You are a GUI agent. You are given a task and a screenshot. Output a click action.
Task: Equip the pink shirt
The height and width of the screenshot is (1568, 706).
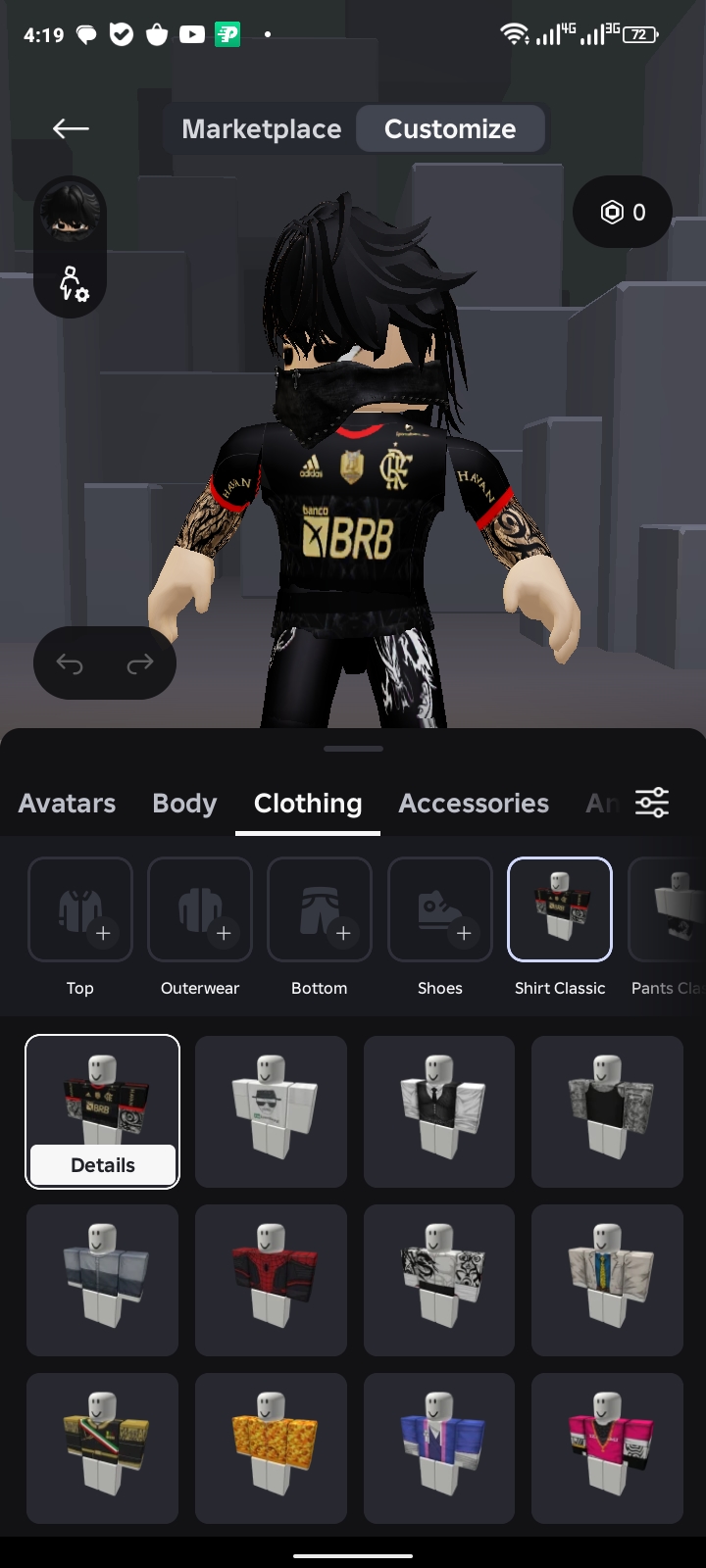coord(607,1448)
